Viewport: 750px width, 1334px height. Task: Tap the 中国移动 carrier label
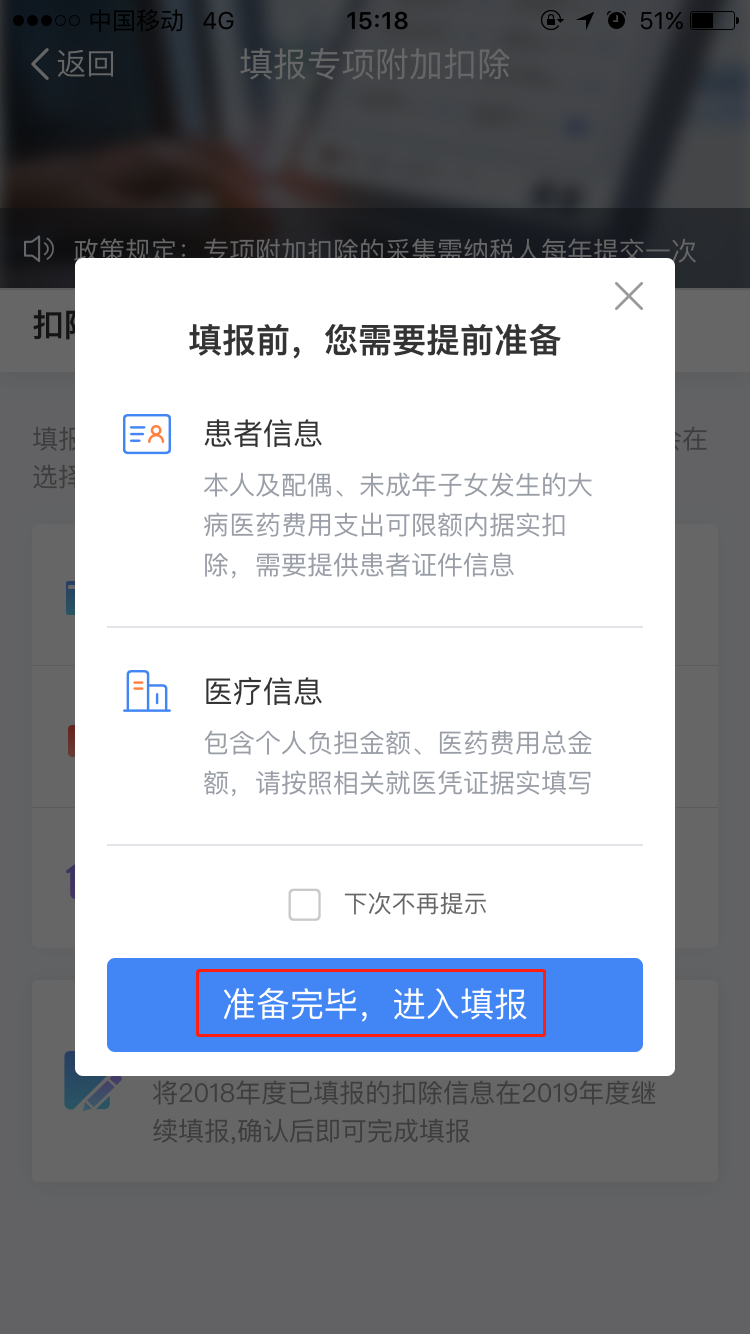[132, 19]
